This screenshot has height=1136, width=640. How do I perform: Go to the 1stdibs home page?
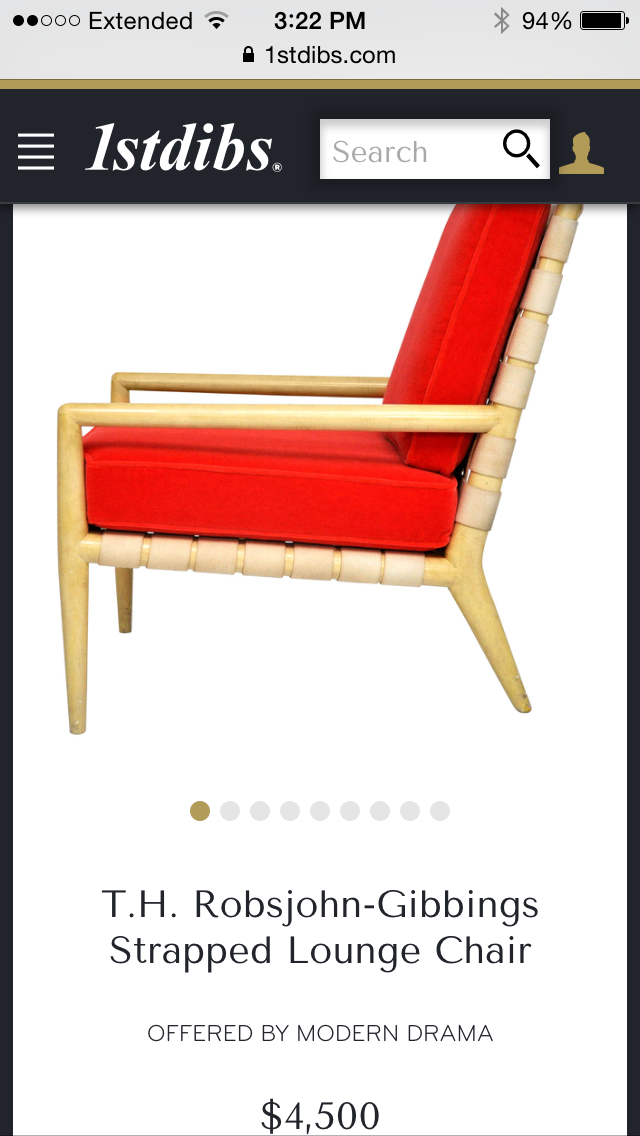pos(184,150)
